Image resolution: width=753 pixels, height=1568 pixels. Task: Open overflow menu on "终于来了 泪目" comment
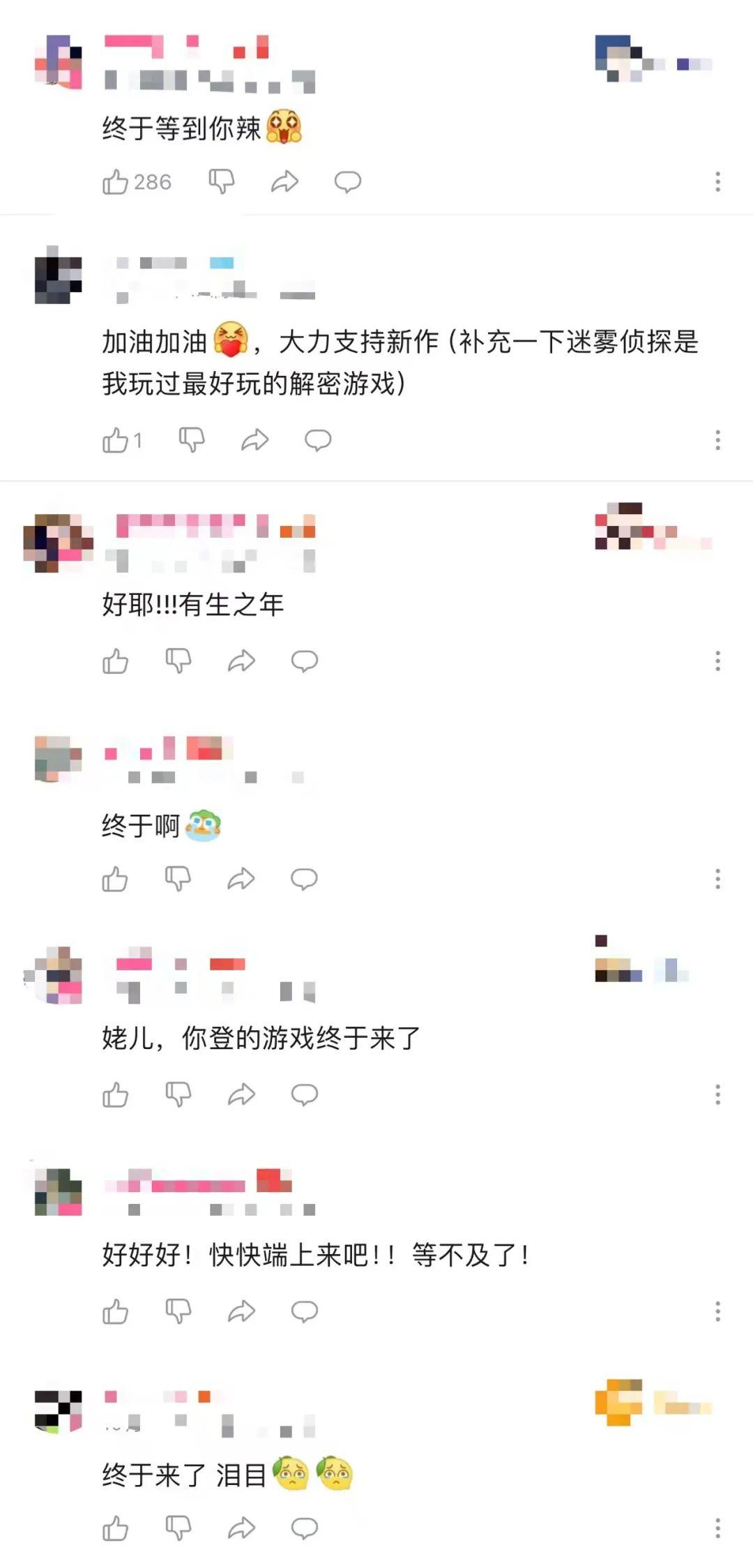click(x=717, y=1529)
